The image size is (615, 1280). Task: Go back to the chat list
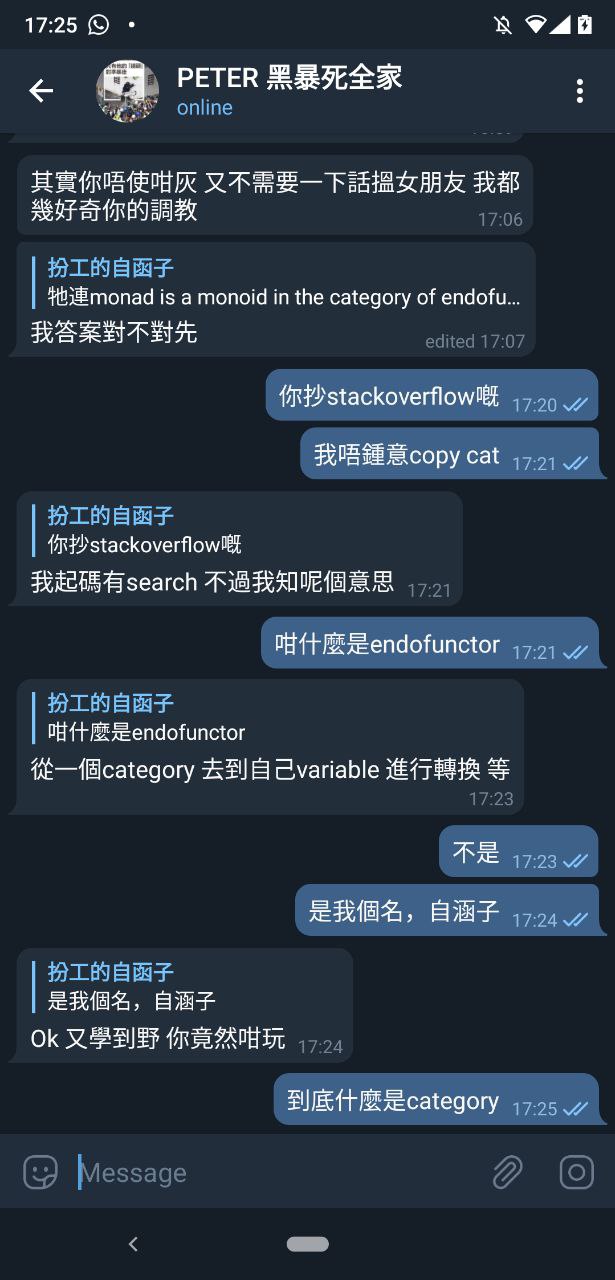tap(41, 91)
